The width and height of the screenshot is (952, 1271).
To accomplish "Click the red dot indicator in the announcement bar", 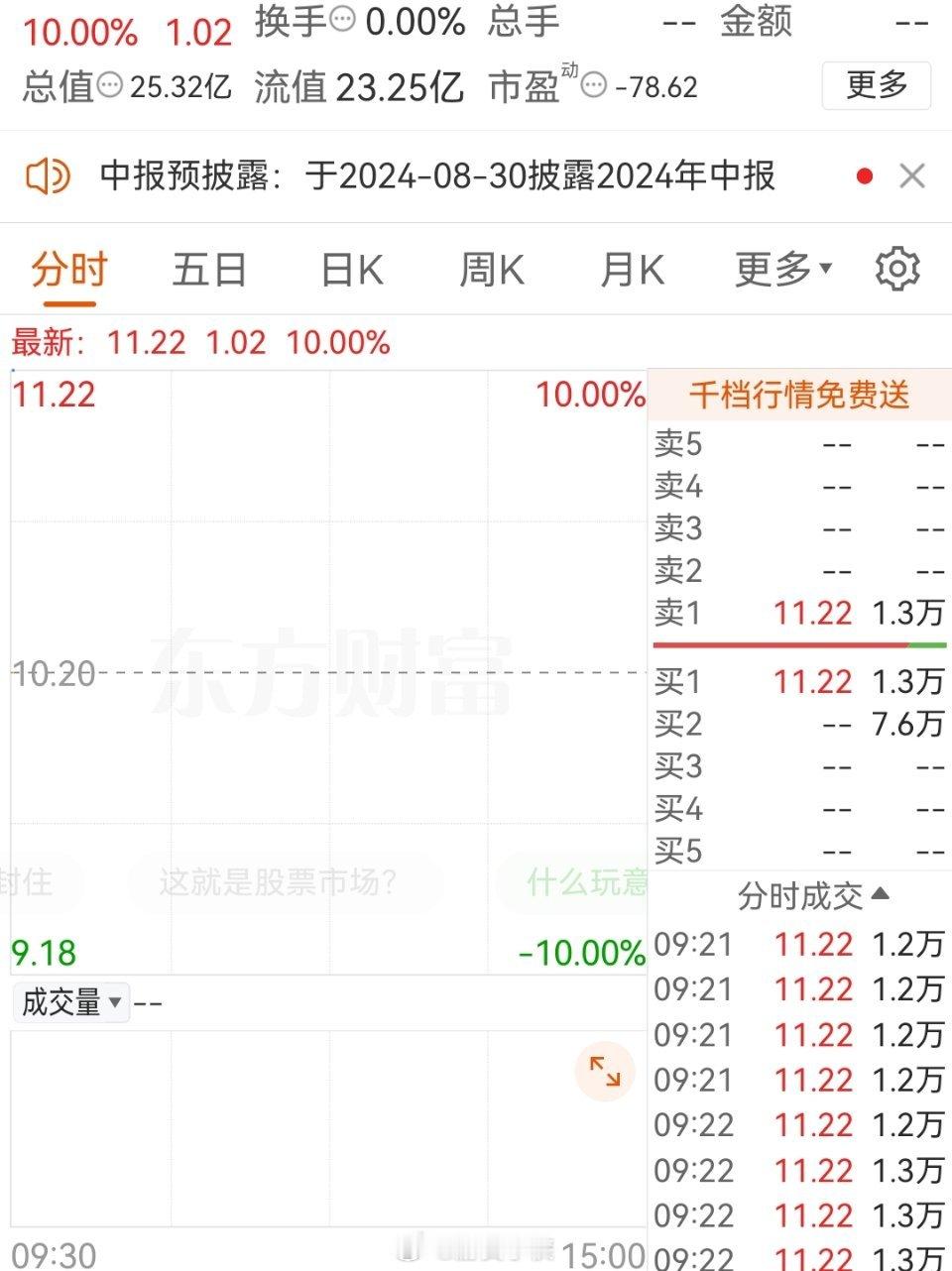I will [865, 174].
